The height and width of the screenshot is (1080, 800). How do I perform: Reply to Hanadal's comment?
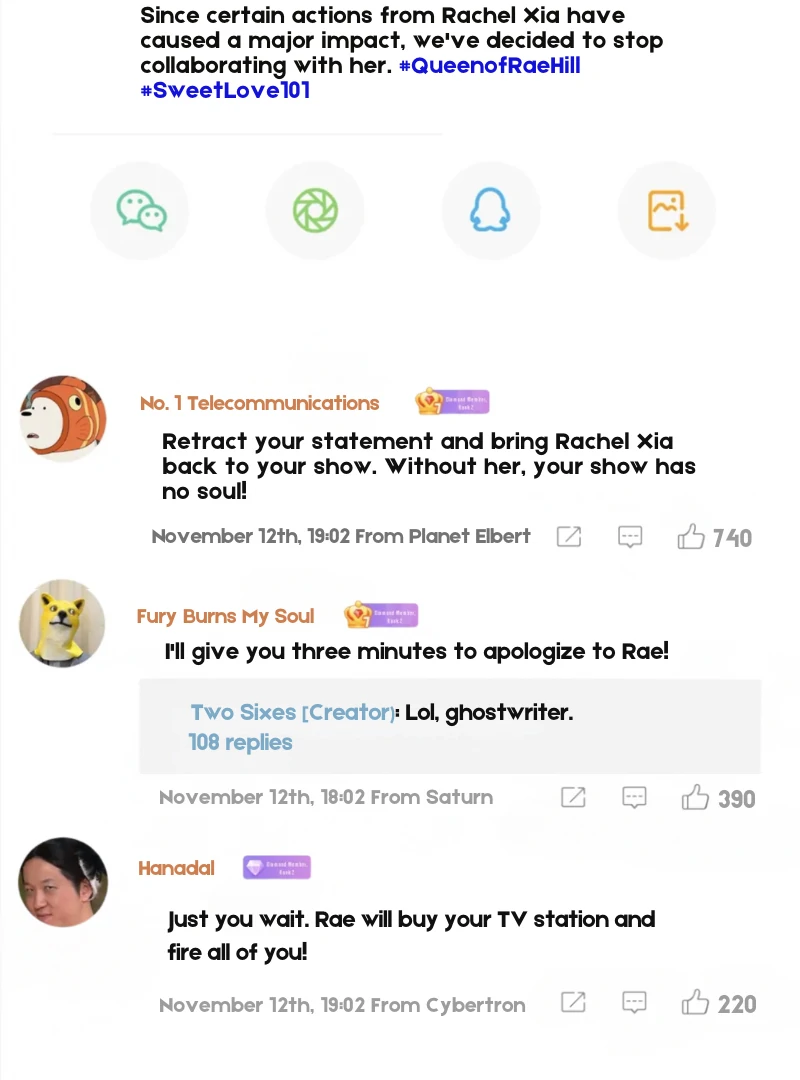pyautogui.click(x=634, y=1003)
